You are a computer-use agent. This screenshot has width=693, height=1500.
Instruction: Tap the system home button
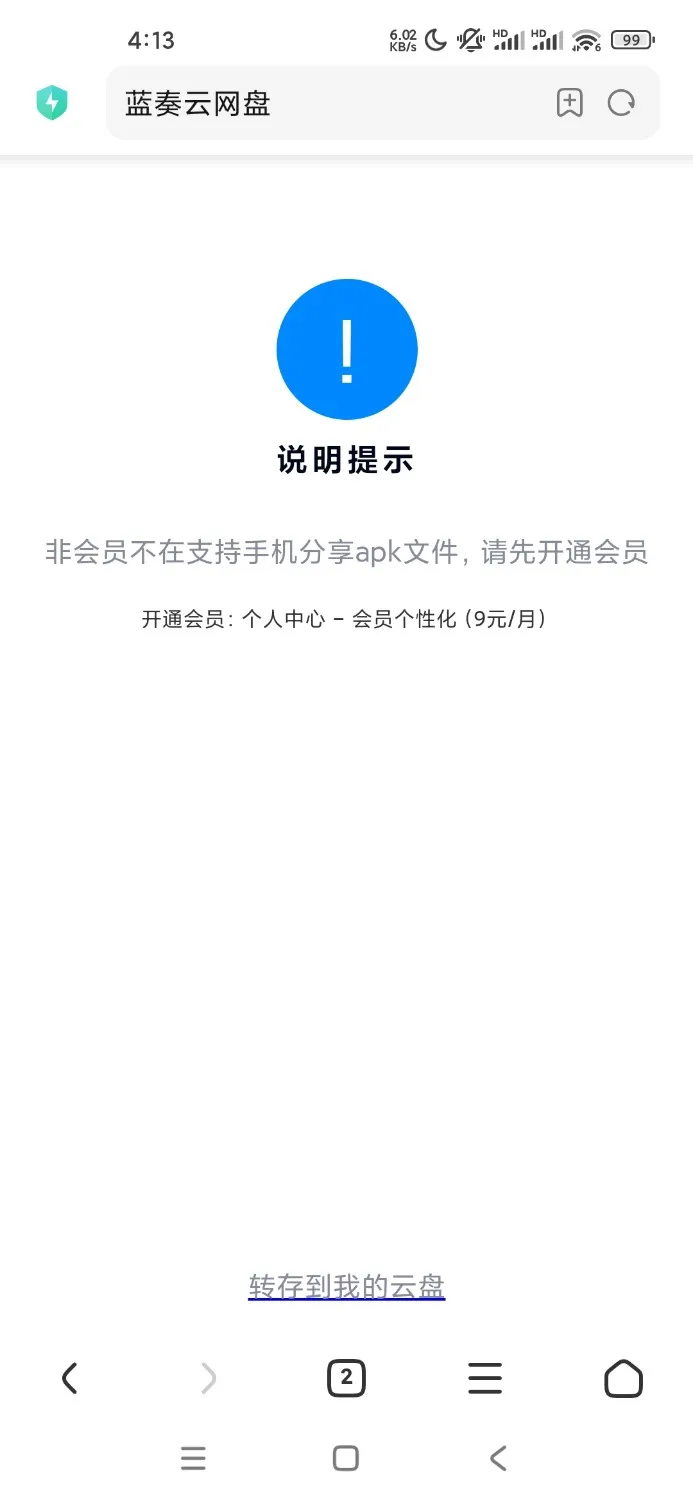[x=346, y=1458]
